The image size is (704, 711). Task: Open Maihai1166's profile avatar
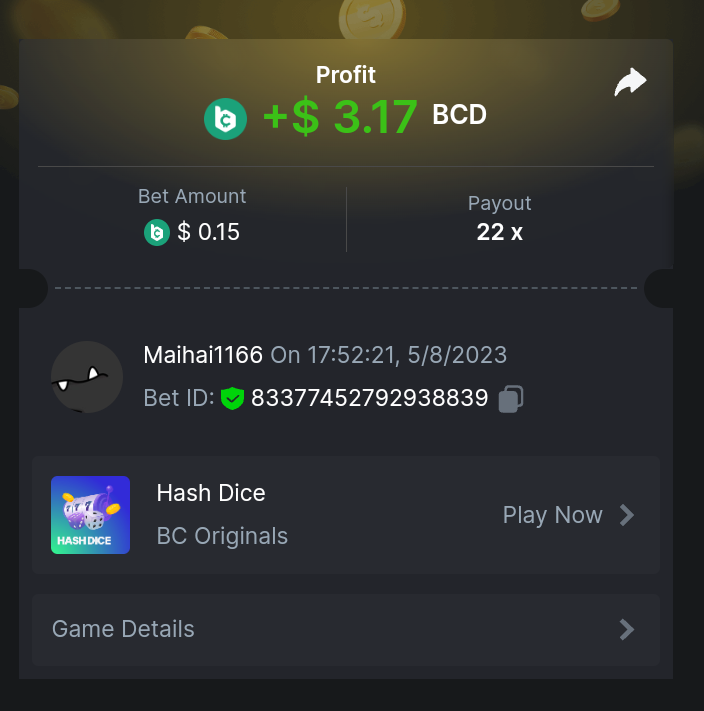pyautogui.click(x=87, y=377)
